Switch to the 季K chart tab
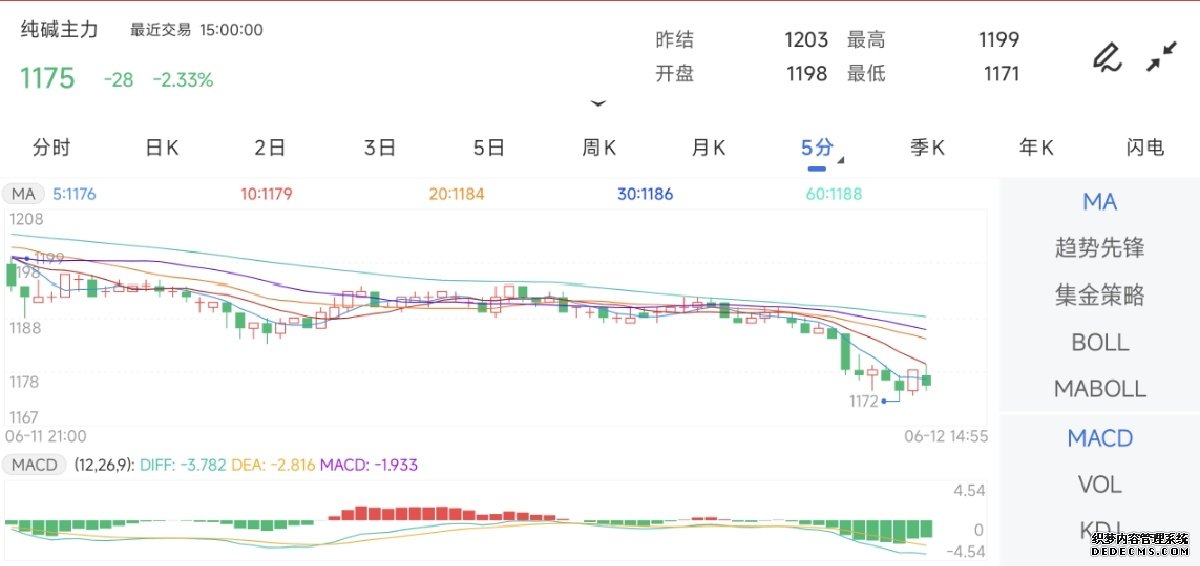 [x=927, y=148]
